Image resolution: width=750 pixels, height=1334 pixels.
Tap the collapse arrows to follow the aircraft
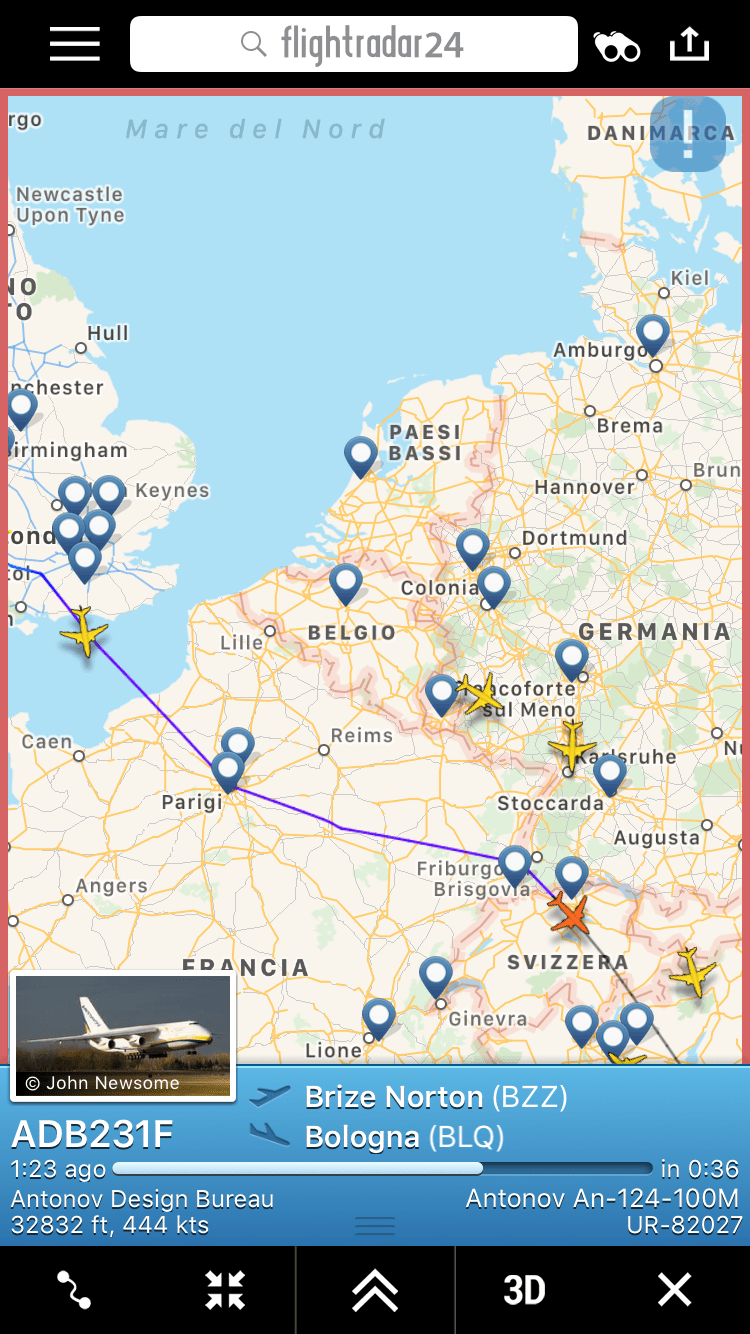coord(225,1290)
